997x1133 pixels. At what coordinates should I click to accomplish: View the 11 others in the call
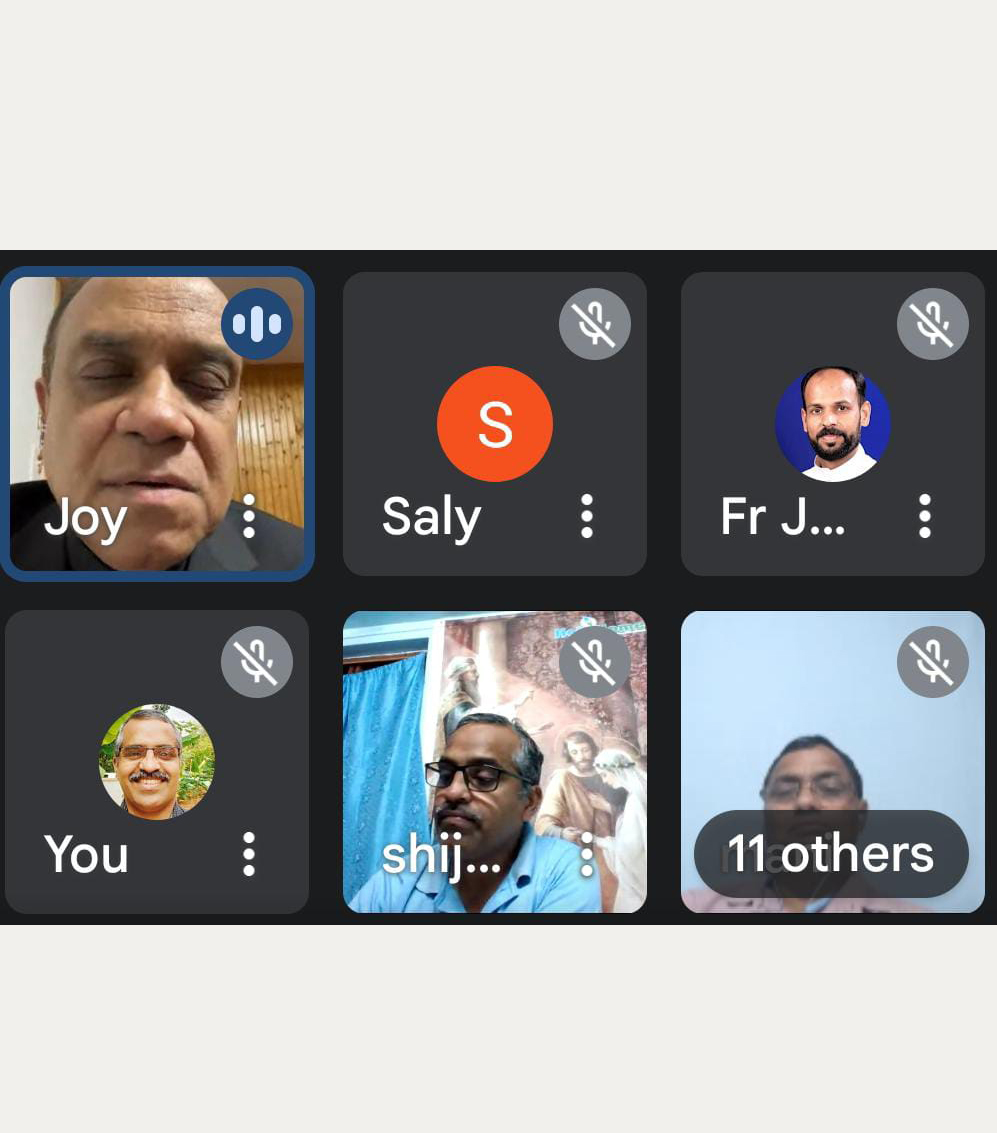tap(831, 854)
